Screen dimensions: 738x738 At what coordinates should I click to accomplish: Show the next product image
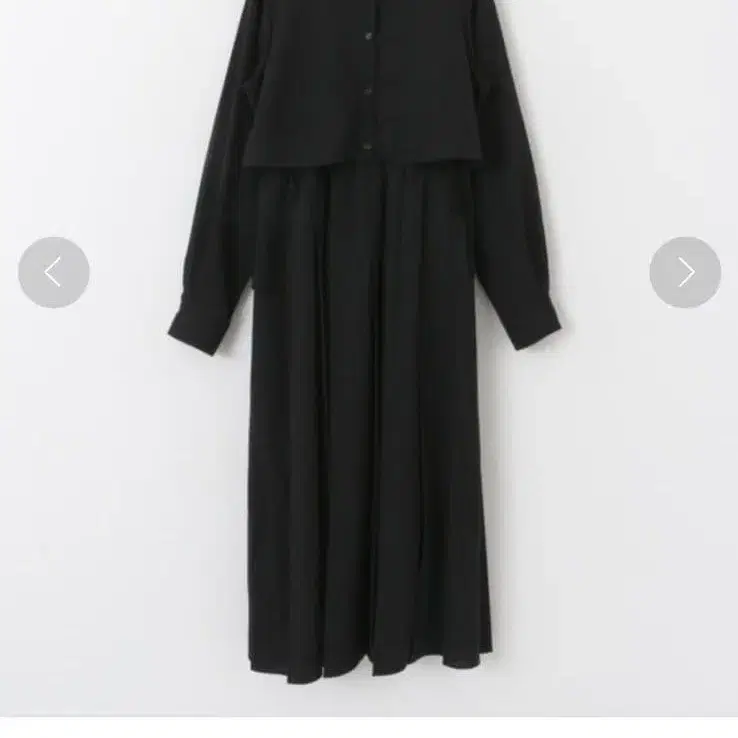685,272
